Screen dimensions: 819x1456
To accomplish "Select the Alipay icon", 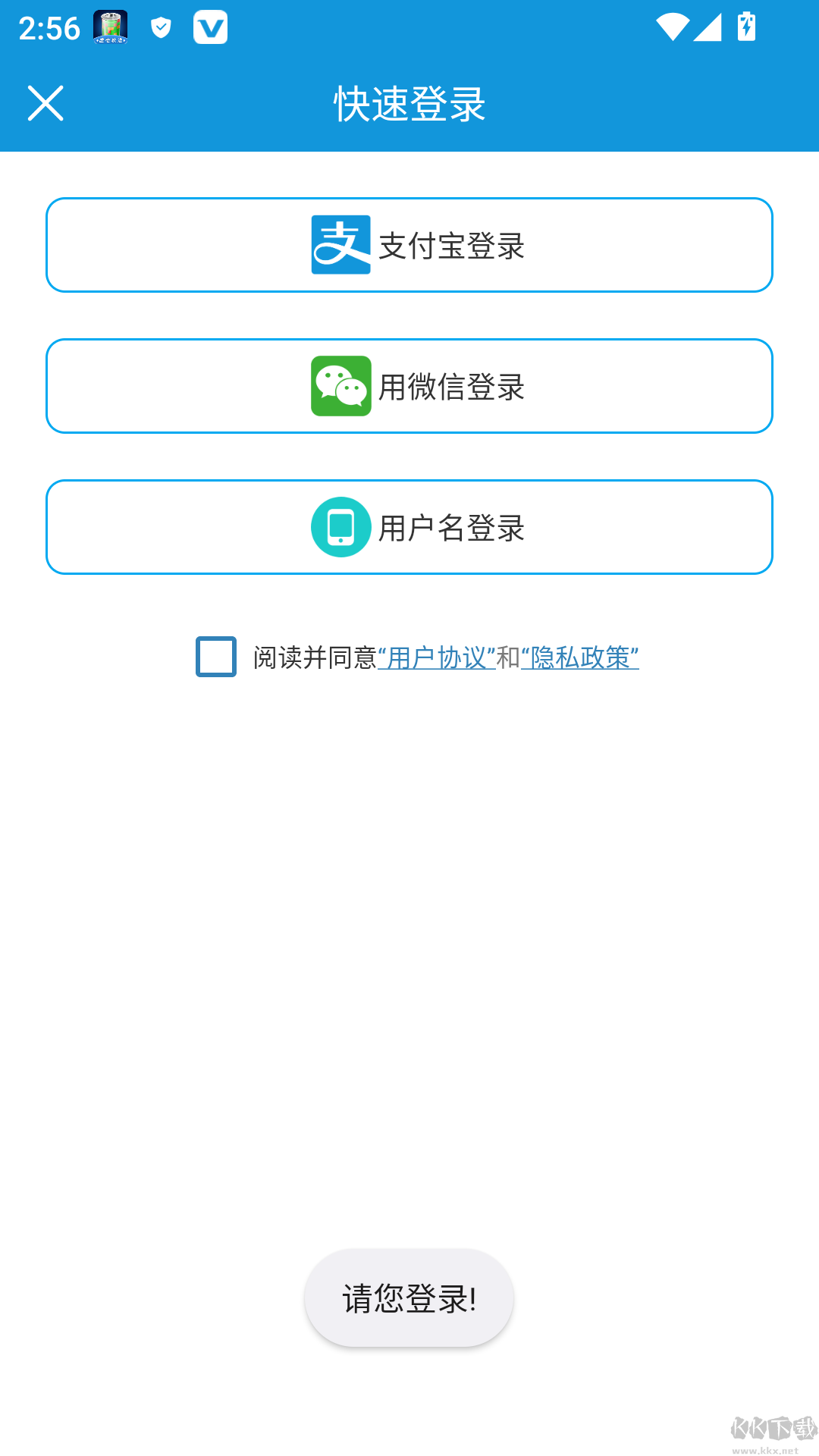I will (340, 244).
